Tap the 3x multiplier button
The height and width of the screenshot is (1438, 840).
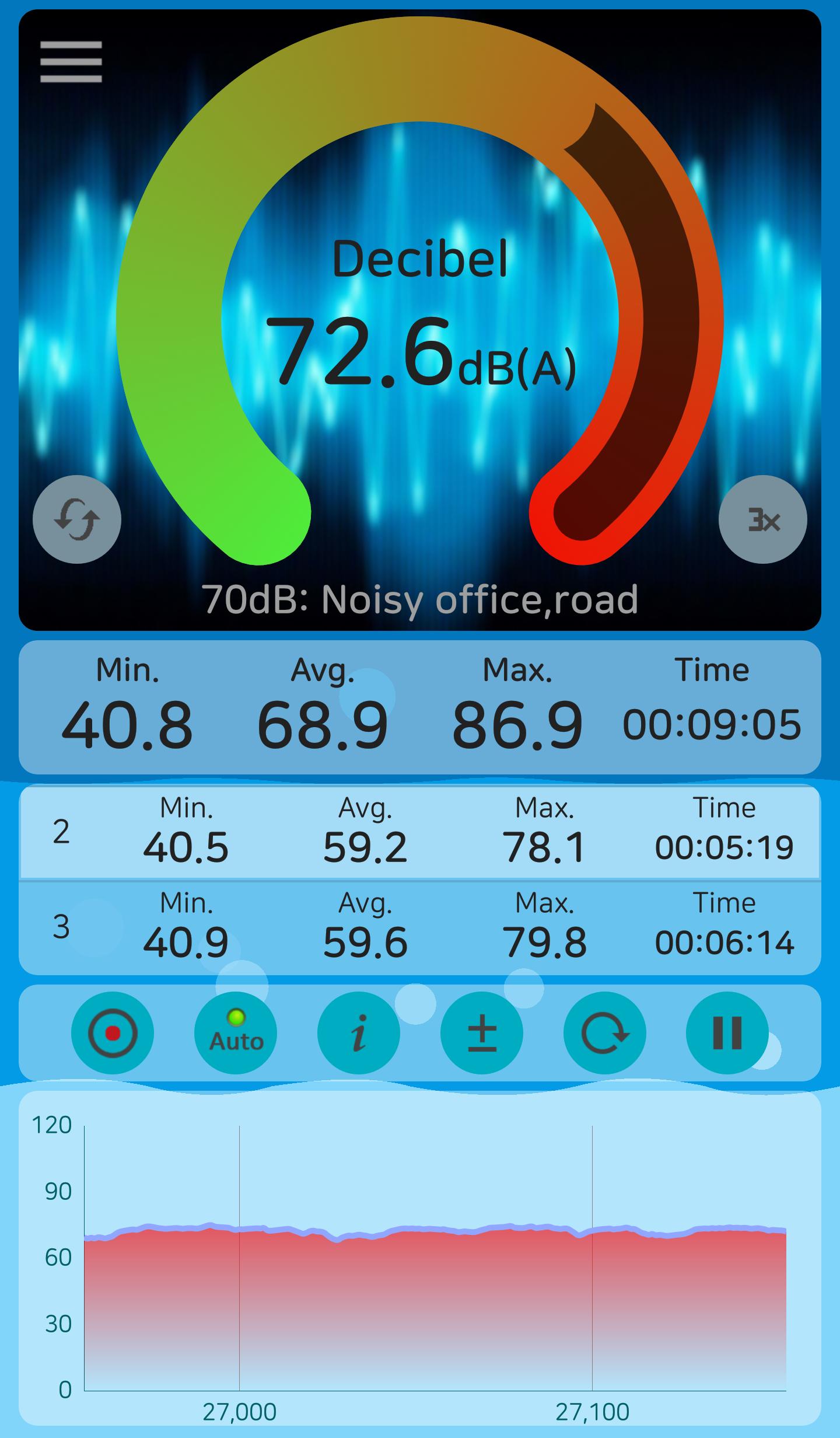pos(762,519)
